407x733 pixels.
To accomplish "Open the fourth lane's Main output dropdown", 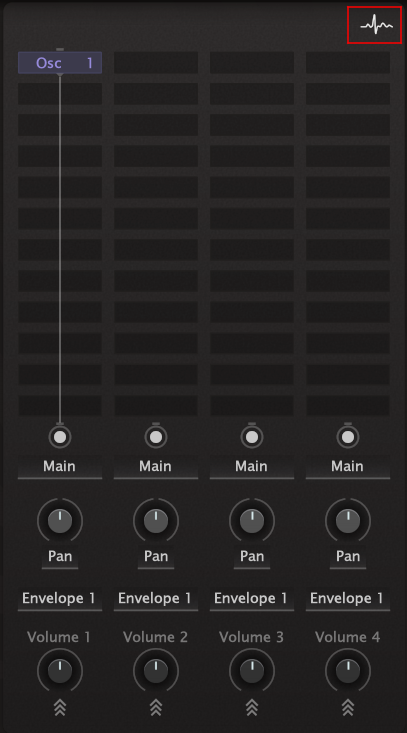I will coord(348,467).
